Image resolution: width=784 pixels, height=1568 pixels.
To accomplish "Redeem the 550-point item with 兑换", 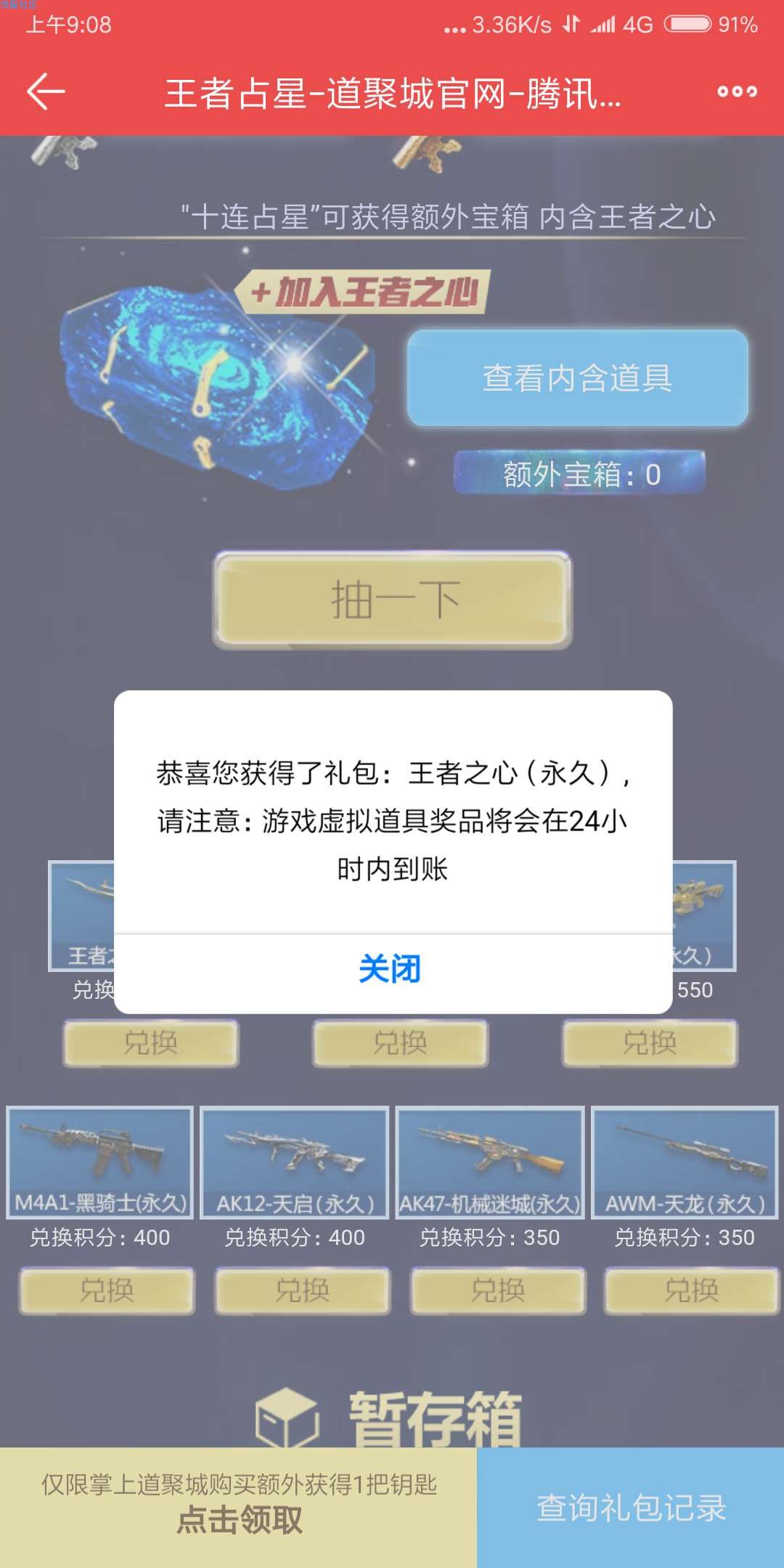I will point(650,1043).
